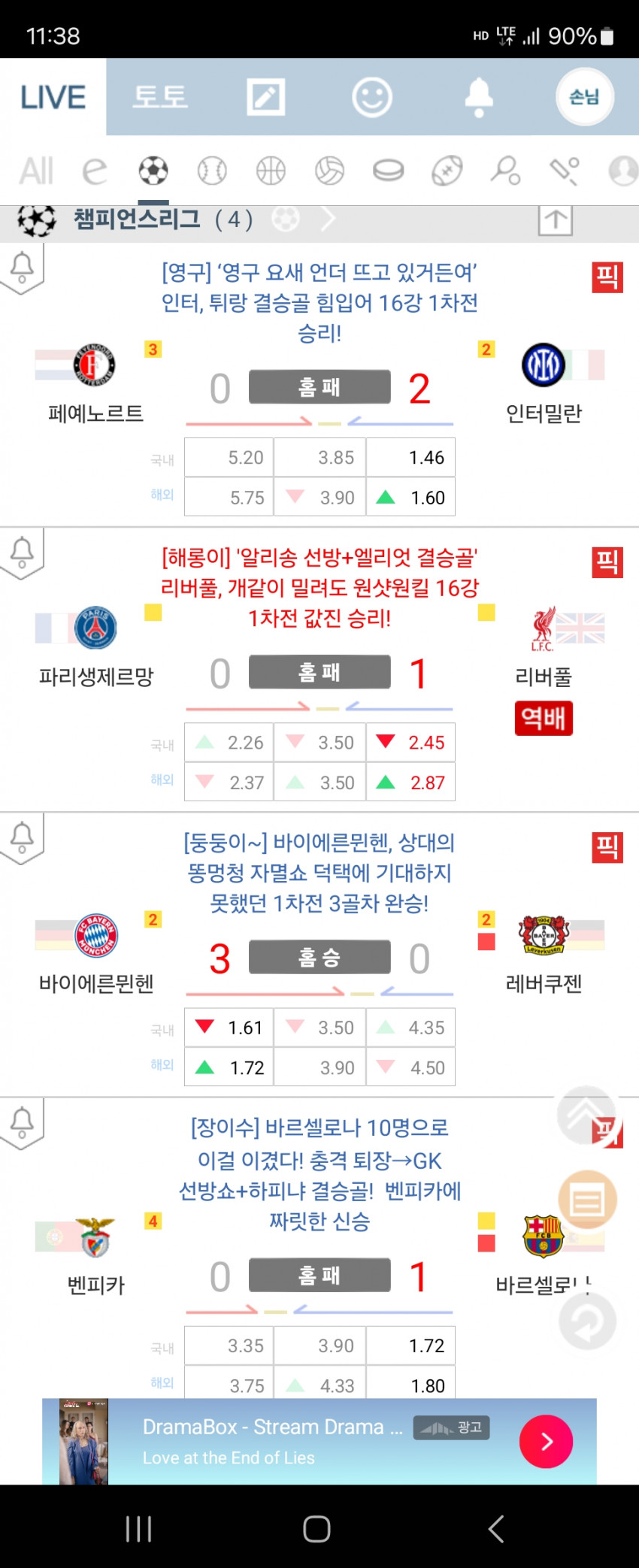Go back using the system back button
Screen dimensions: 639x1568
(x=495, y=1528)
